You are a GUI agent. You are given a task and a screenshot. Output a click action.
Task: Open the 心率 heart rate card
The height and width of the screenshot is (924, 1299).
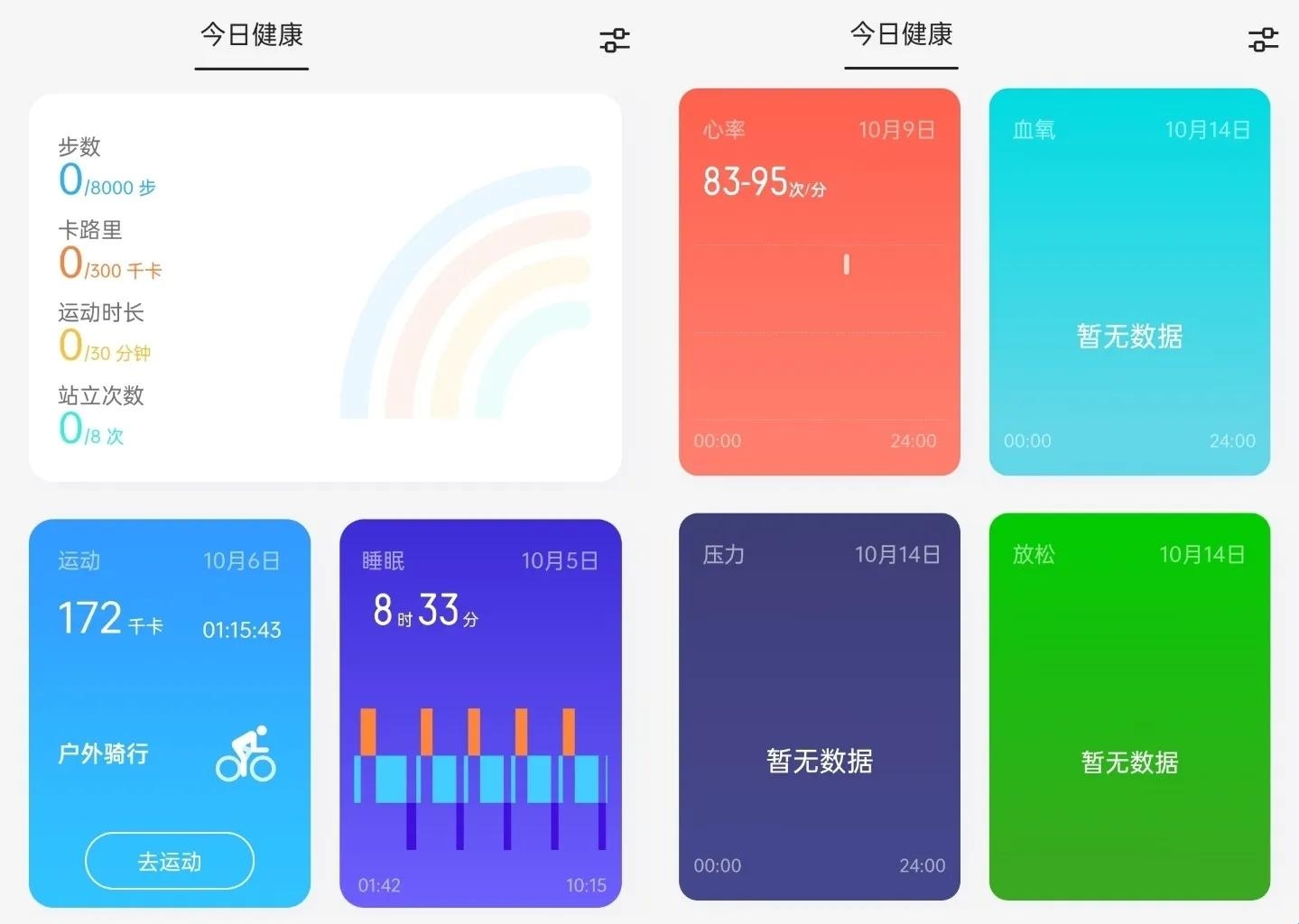(819, 282)
